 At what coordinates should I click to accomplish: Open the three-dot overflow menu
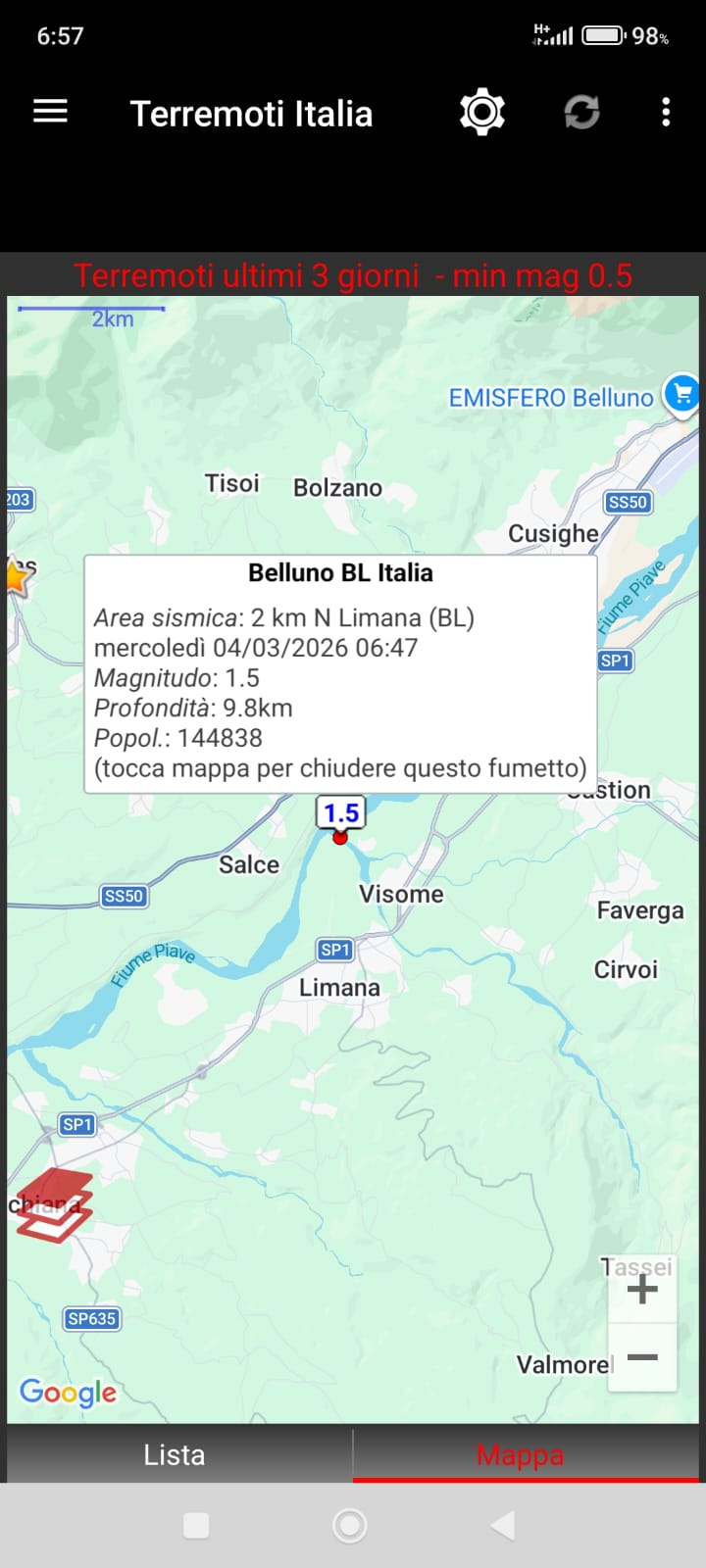click(666, 112)
